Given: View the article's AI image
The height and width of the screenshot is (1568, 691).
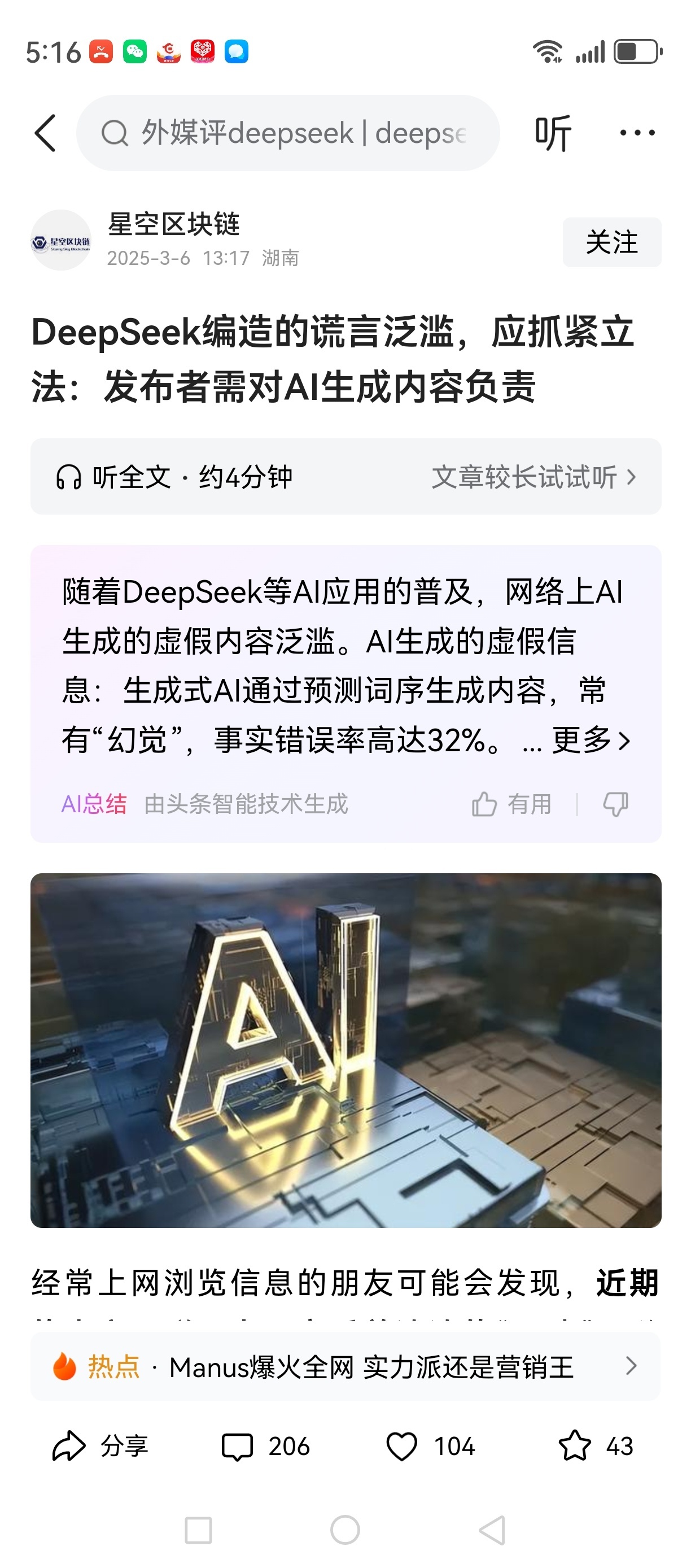Looking at the screenshot, I should (345, 1049).
